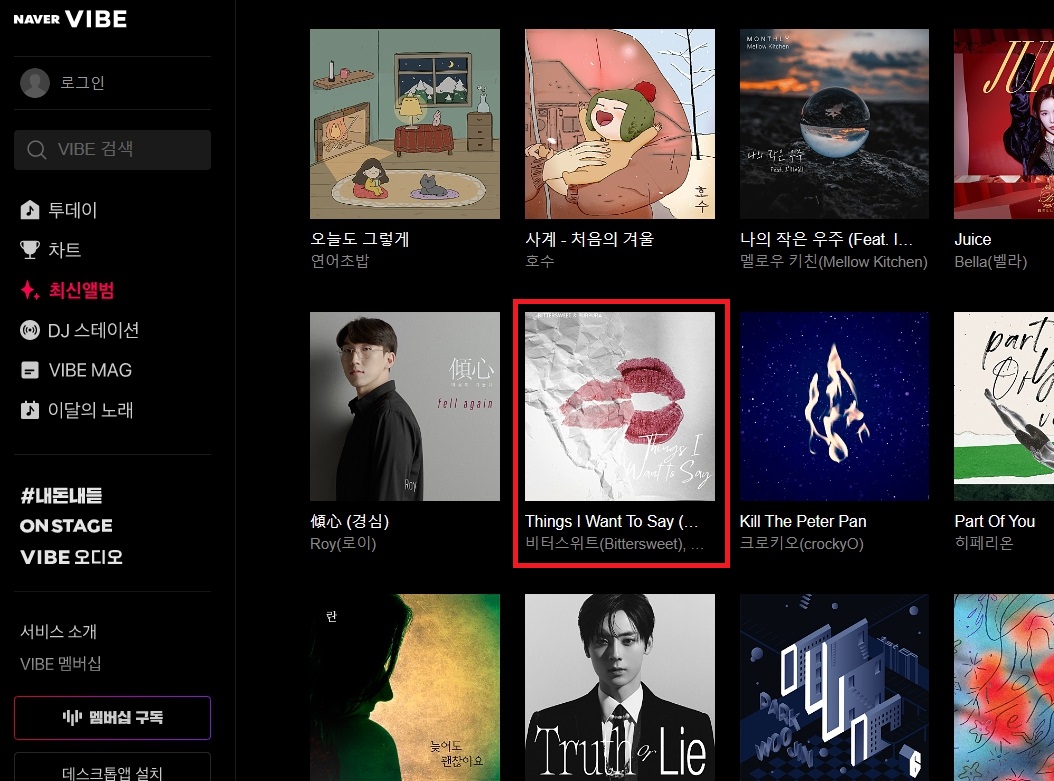Open VIBE 멤버십 link

coord(60,664)
